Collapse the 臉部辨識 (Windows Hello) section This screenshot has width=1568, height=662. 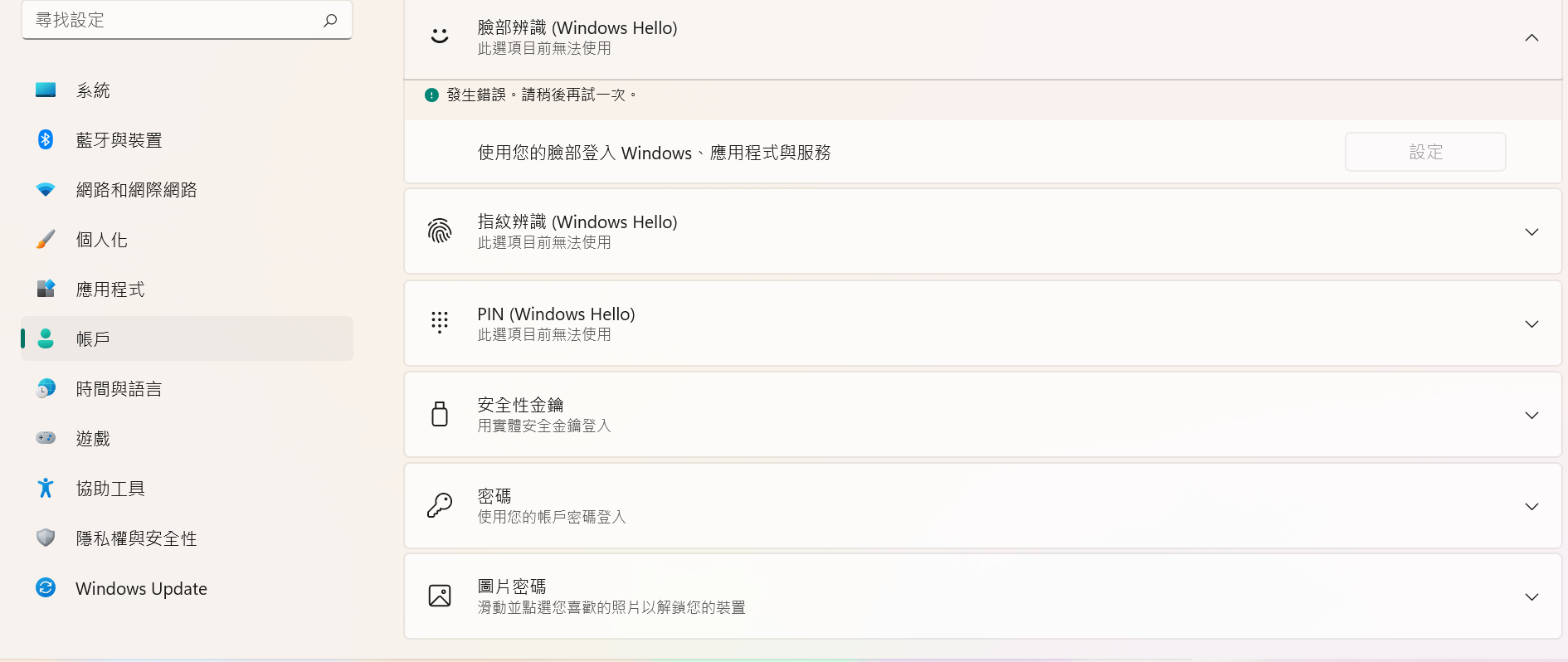click(x=1531, y=38)
